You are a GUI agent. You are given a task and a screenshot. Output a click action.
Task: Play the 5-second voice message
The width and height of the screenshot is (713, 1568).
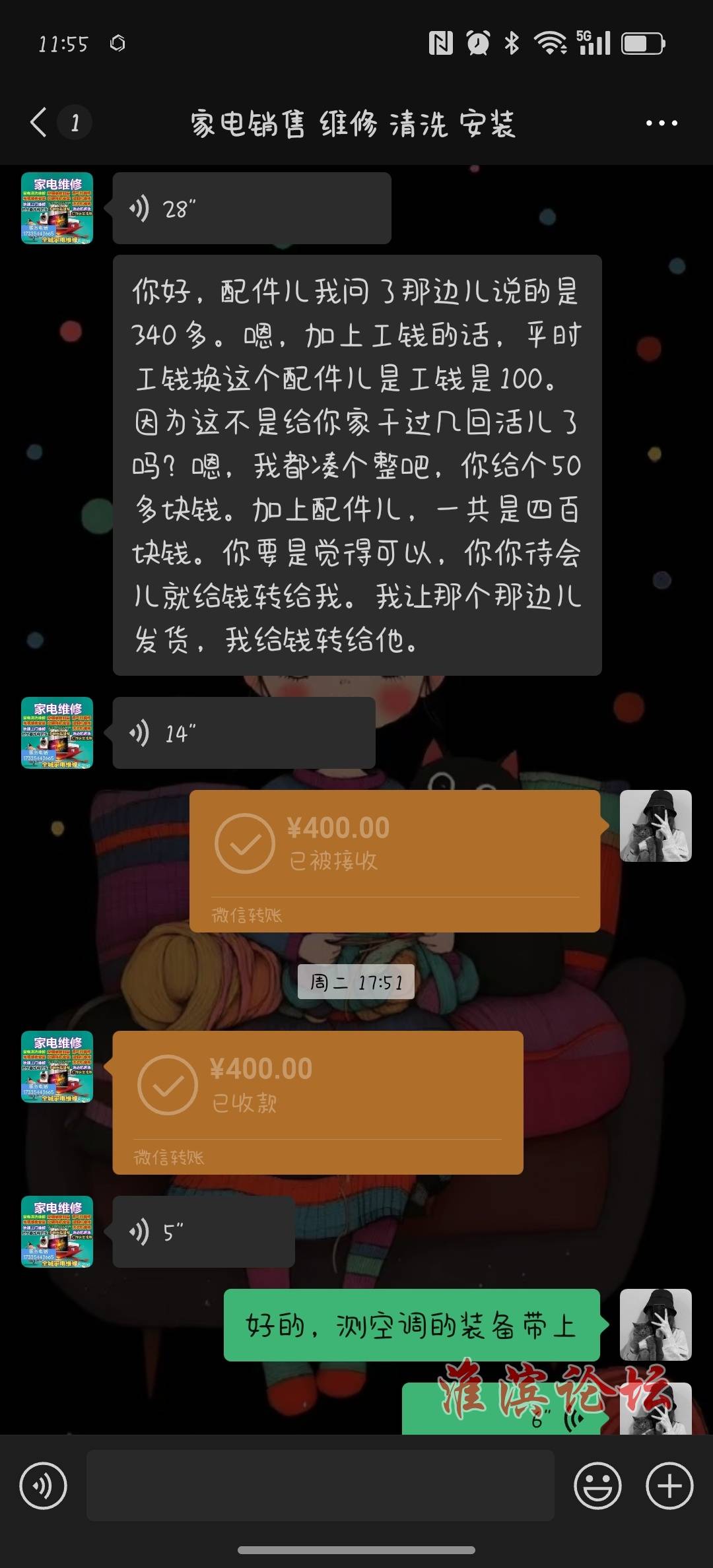coord(203,1231)
